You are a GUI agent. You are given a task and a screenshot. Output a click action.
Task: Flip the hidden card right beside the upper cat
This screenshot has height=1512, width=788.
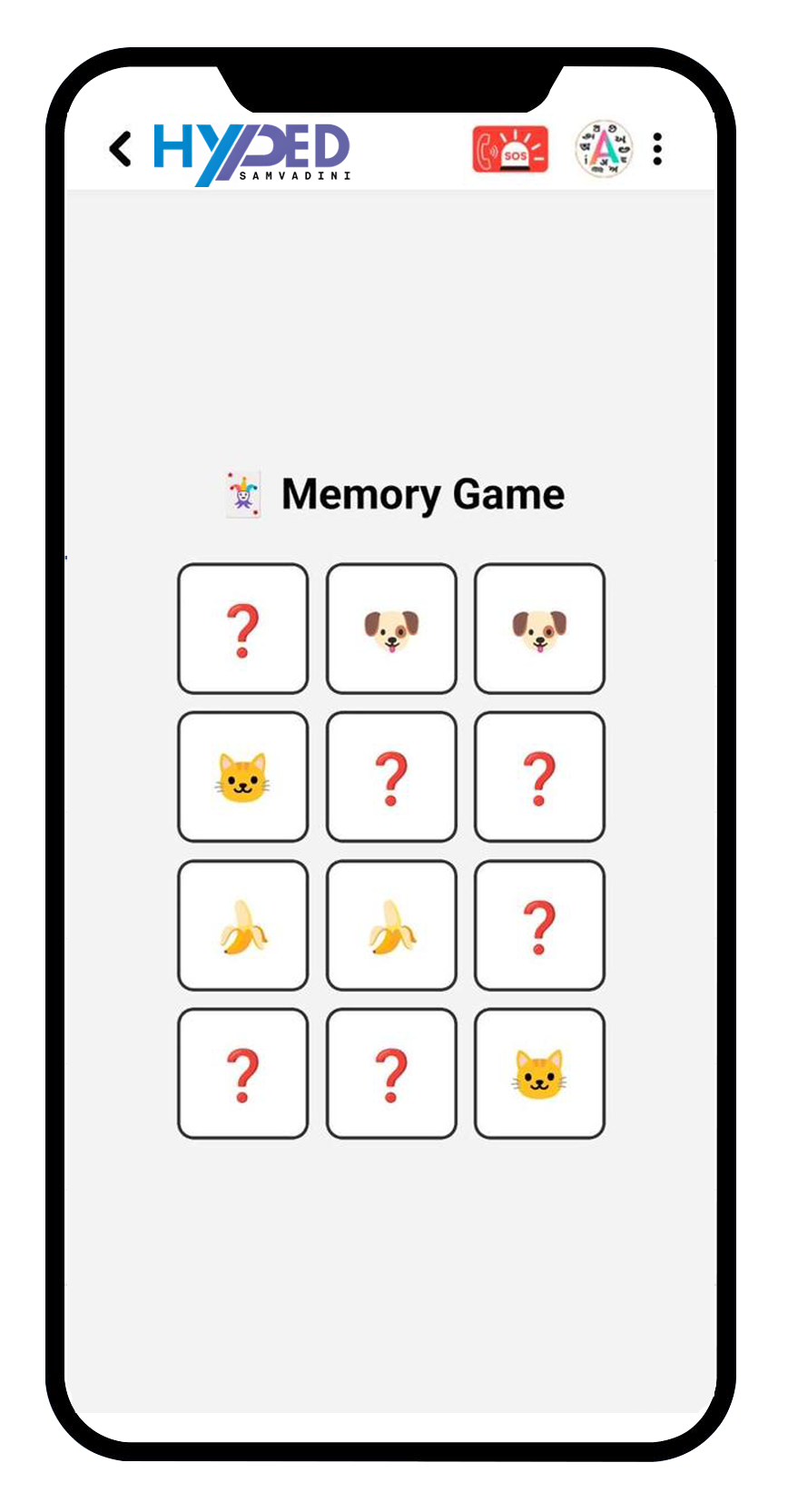click(x=391, y=777)
